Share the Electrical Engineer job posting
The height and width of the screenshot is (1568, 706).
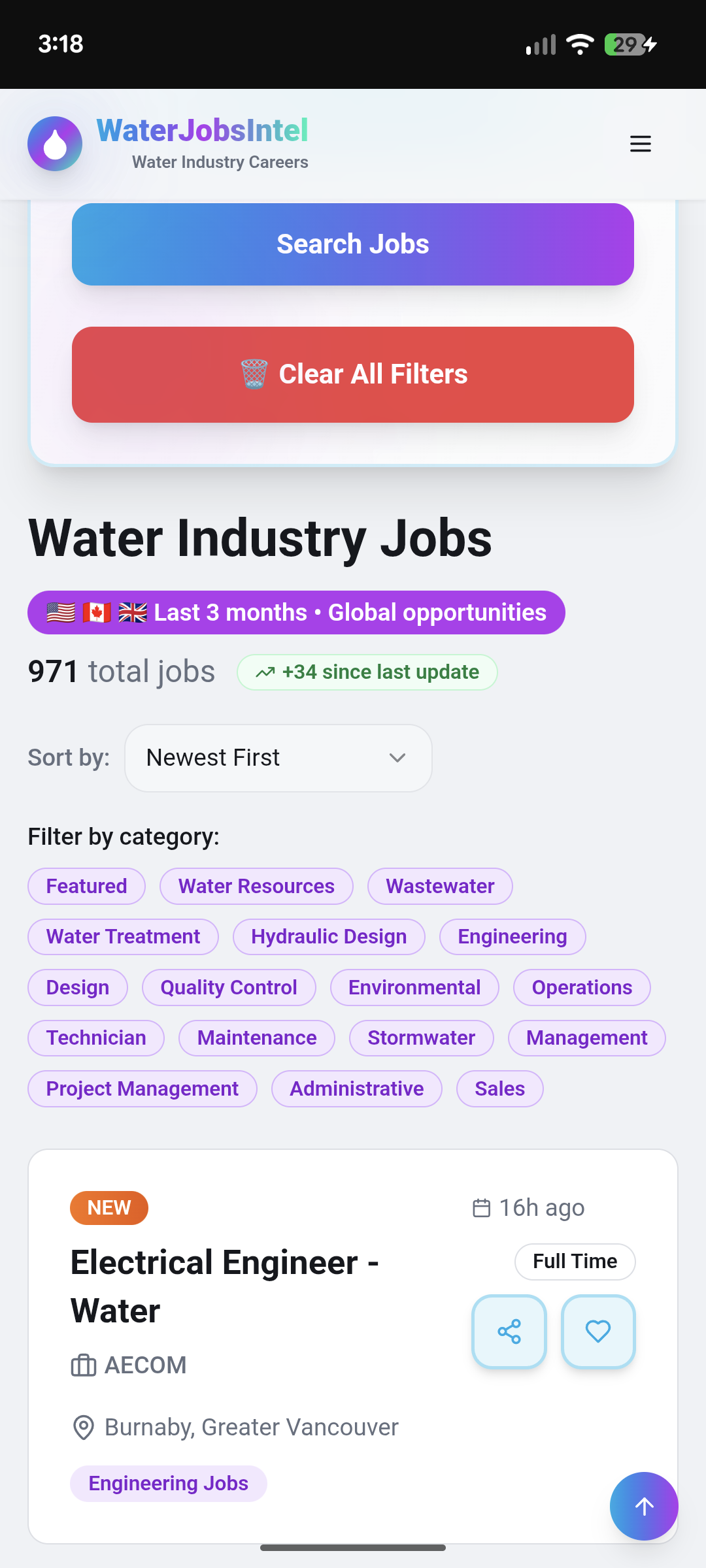point(509,1331)
